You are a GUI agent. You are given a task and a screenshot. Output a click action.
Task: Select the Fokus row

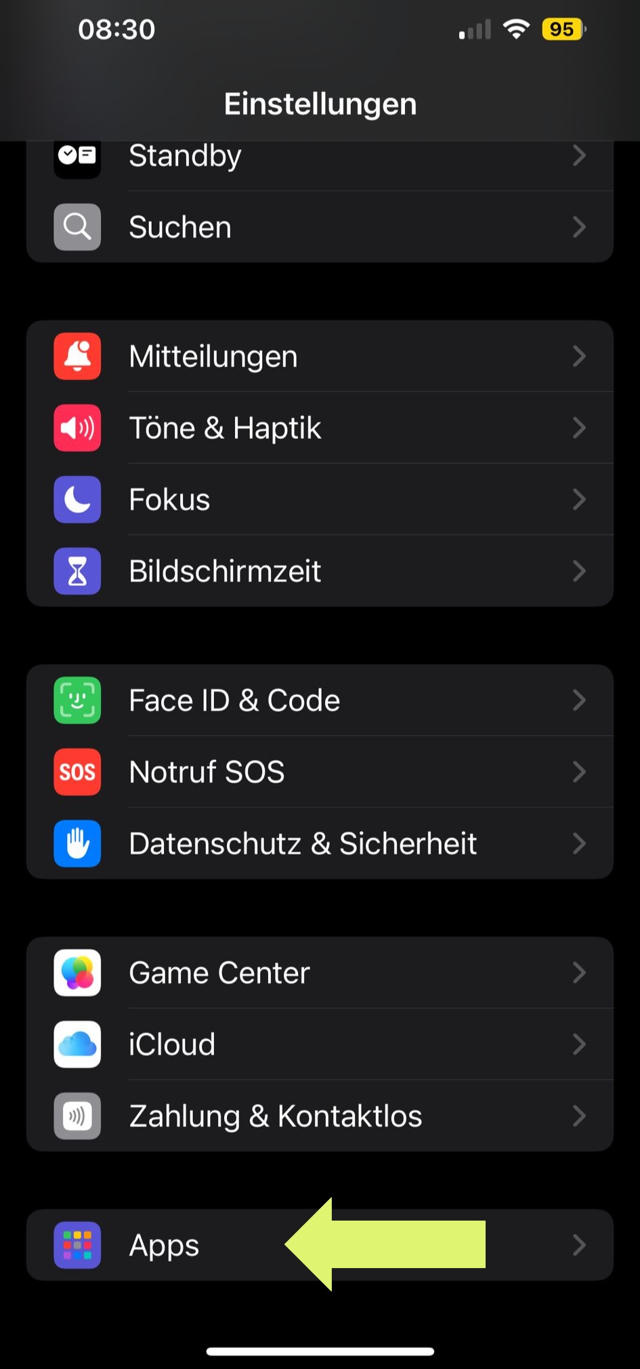coord(320,499)
